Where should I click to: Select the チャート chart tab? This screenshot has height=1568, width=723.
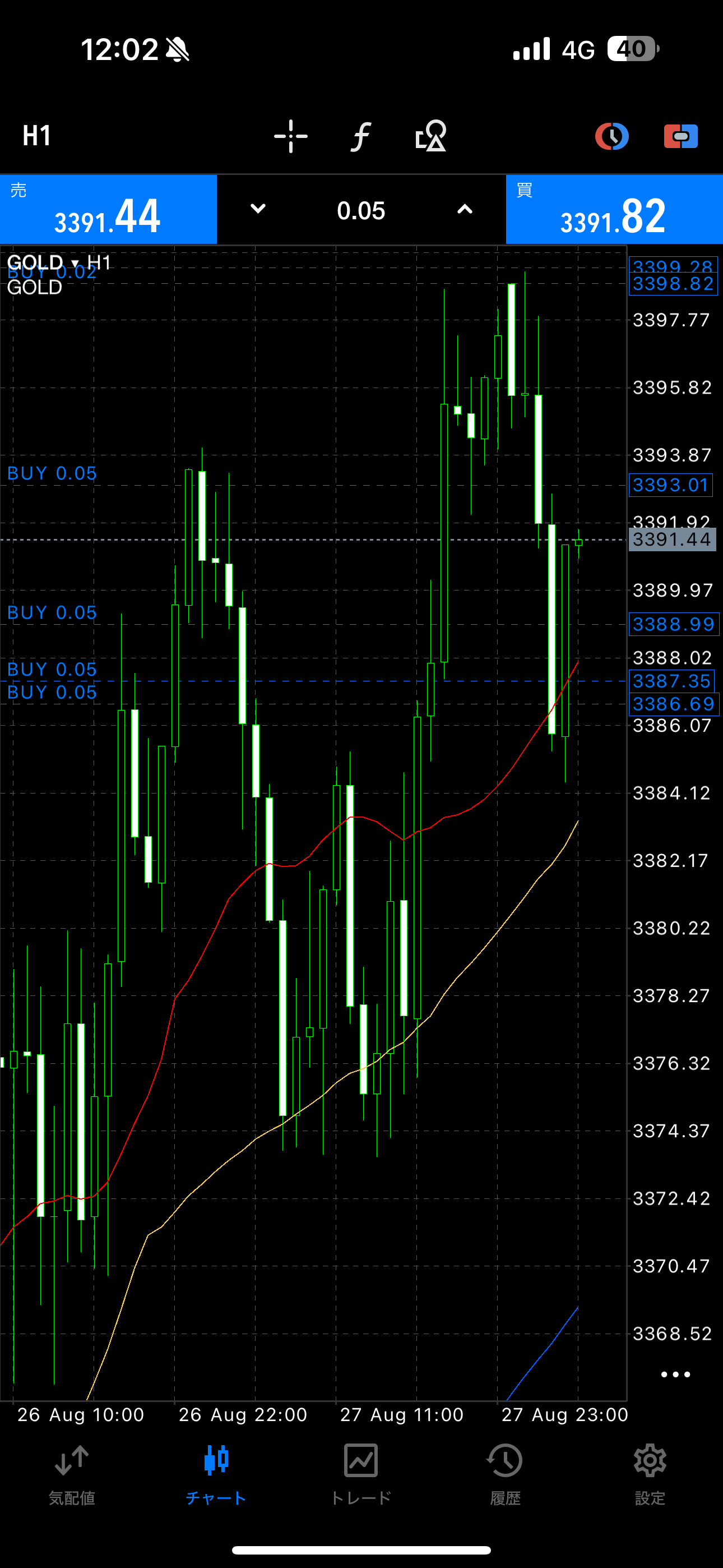[x=216, y=1474]
